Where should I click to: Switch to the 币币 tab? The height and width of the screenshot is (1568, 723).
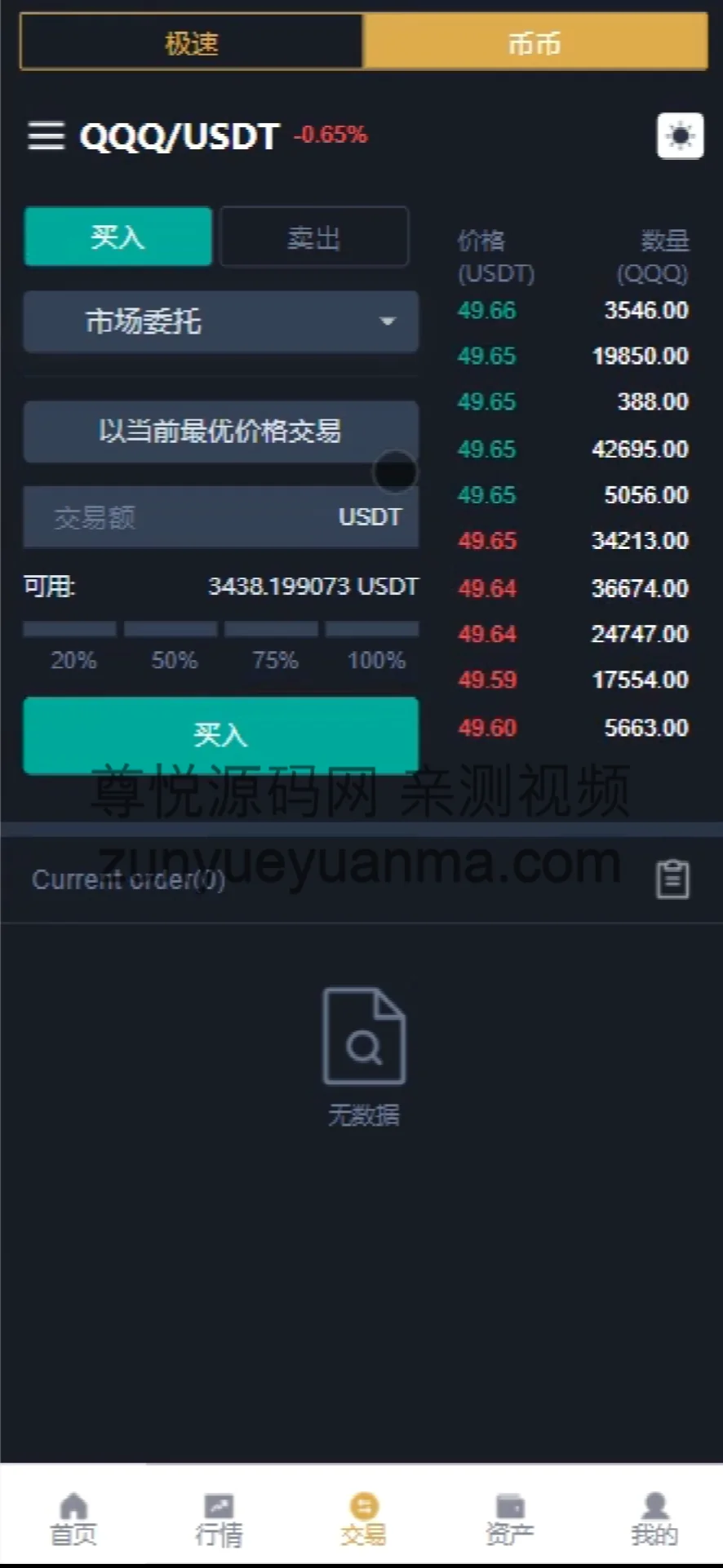tap(534, 42)
